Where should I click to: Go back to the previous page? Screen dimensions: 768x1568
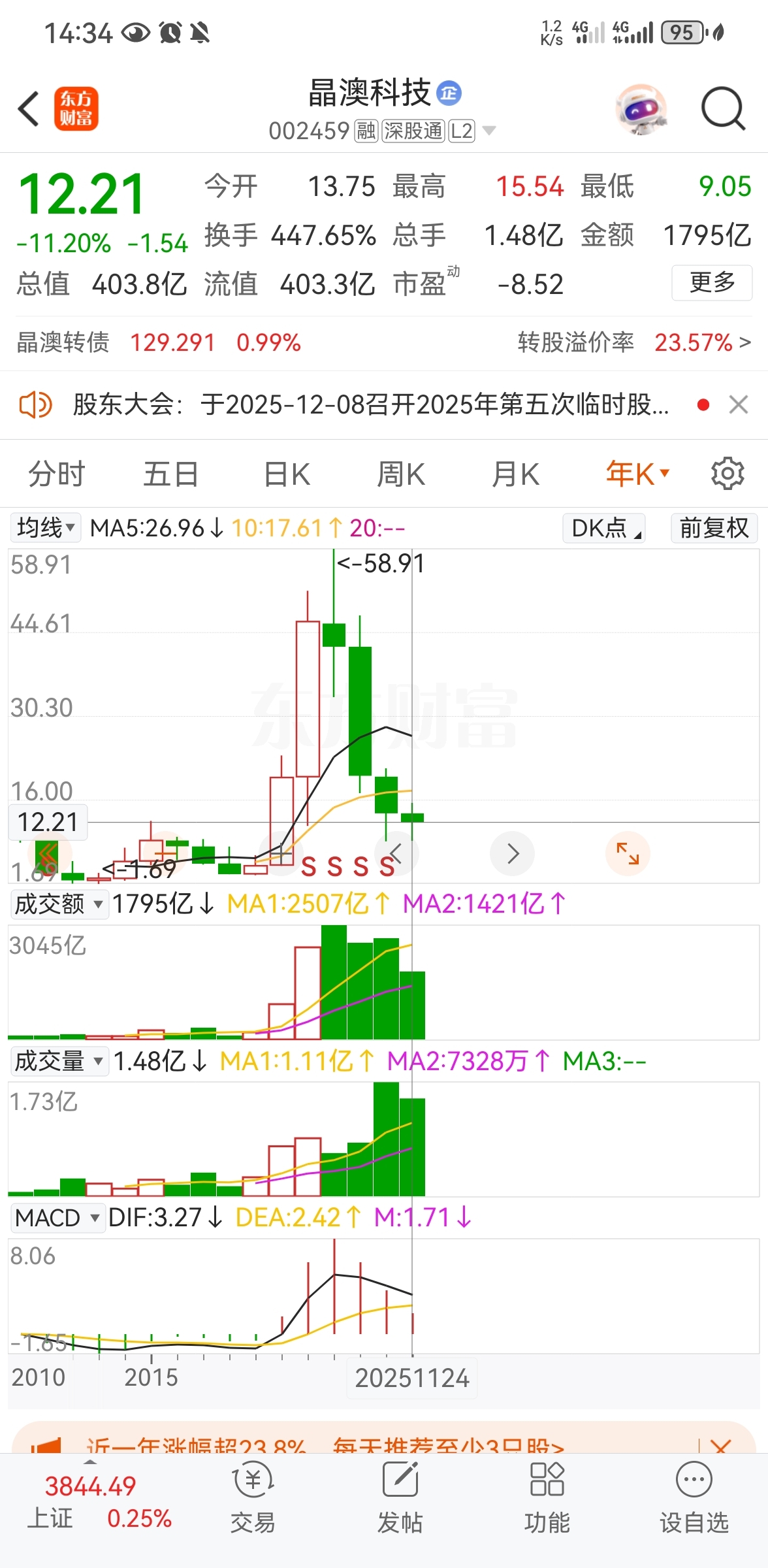pyautogui.click(x=29, y=108)
